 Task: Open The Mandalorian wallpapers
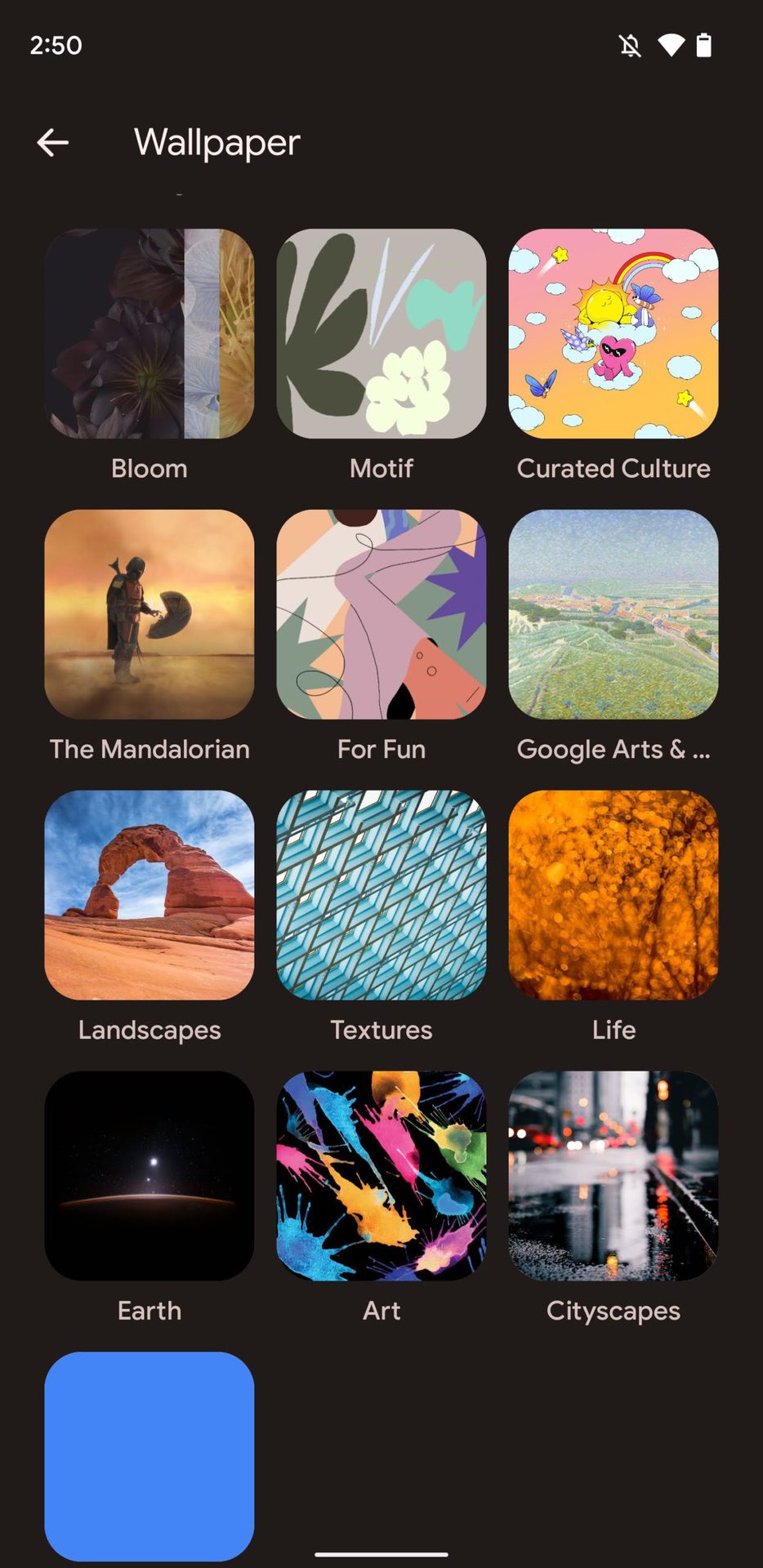pos(149,614)
